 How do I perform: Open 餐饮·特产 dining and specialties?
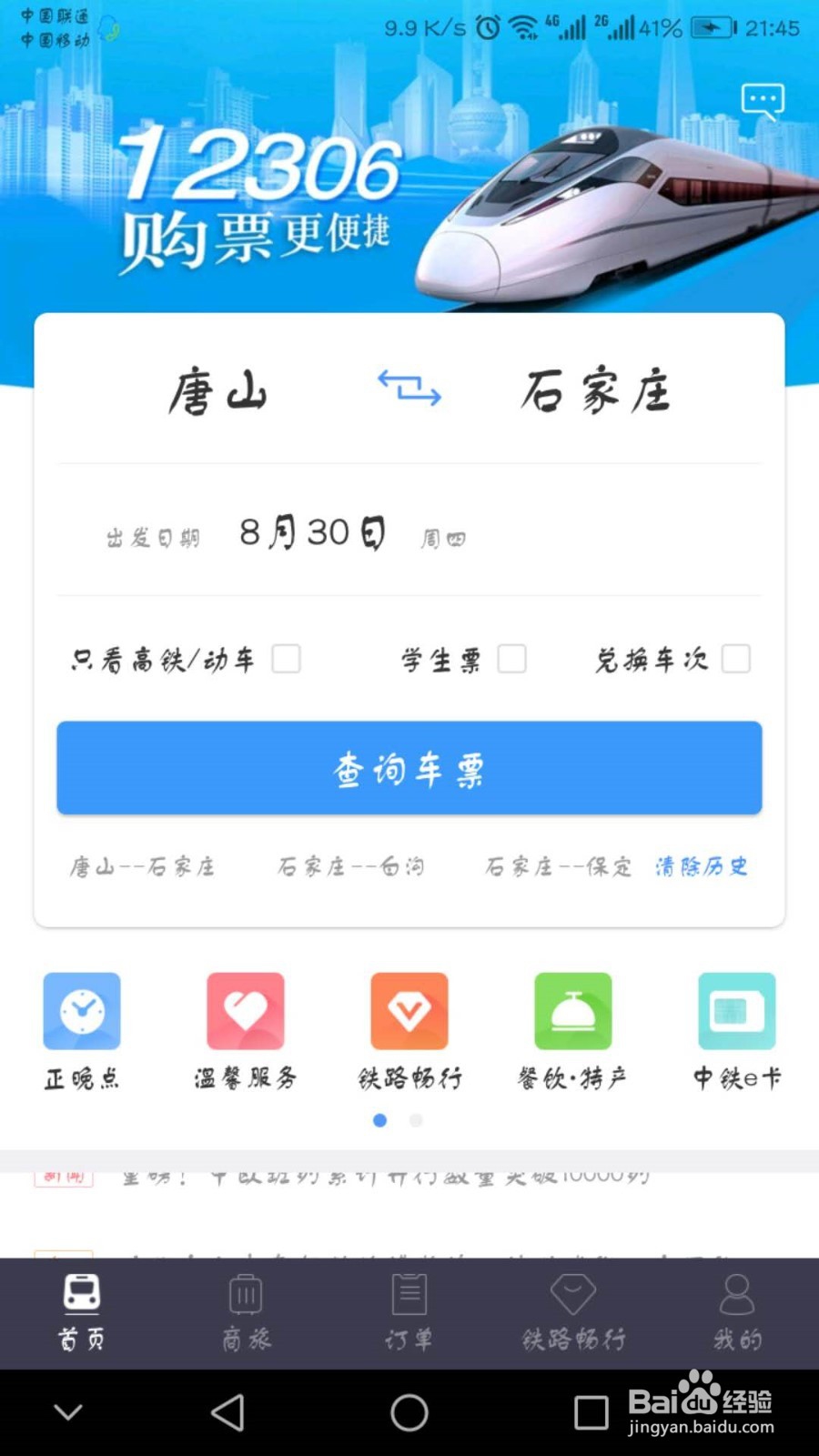[571, 1010]
